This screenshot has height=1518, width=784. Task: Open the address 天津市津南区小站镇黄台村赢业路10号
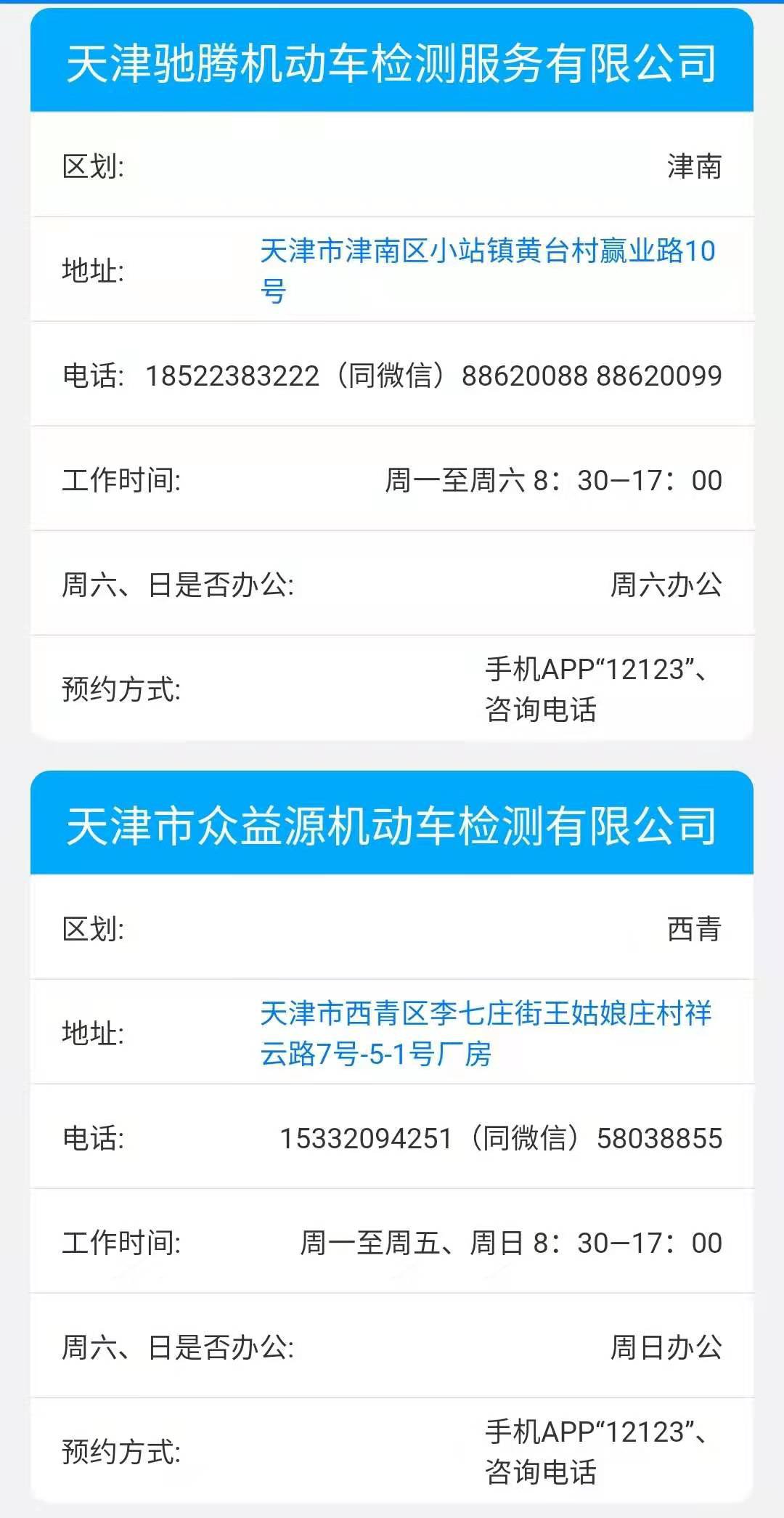[x=486, y=252]
